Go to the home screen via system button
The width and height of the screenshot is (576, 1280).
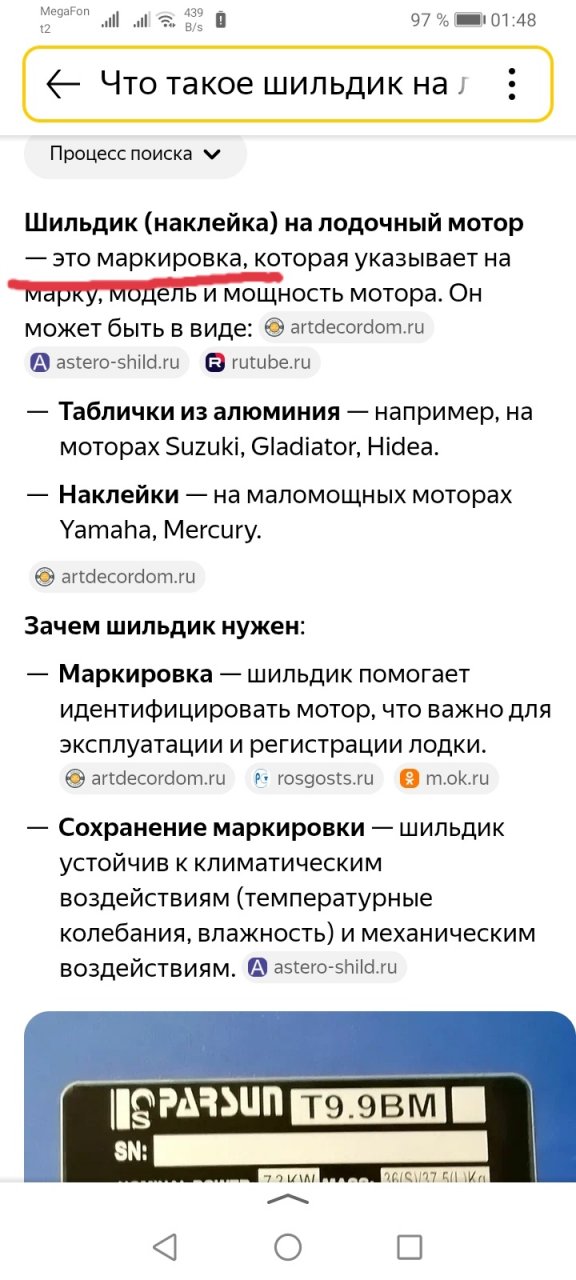pyautogui.click(x=288, y=1245)
